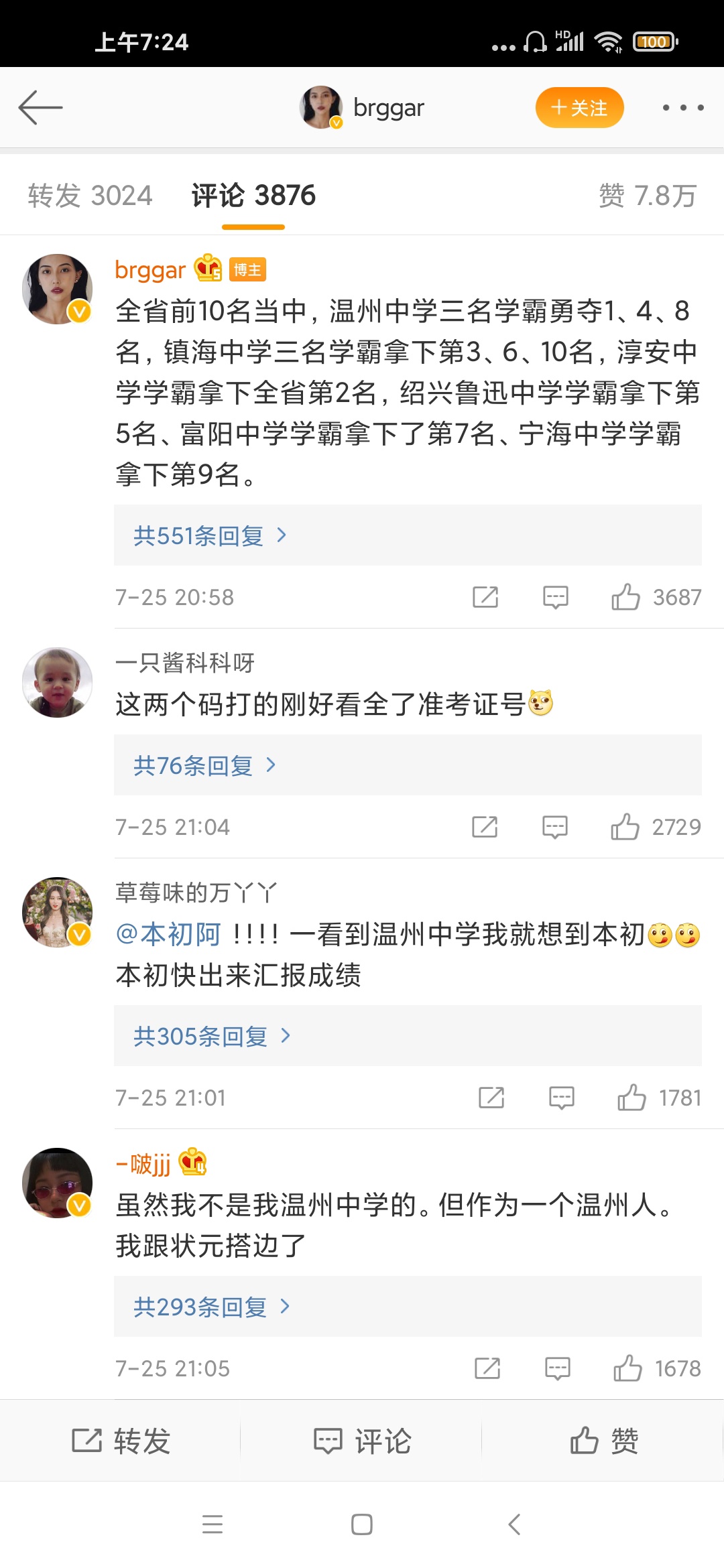The height and width of the screenshot is (1568, 724).
Task: Like the post with the bottom 赞 button
Action: [603, 1441]
